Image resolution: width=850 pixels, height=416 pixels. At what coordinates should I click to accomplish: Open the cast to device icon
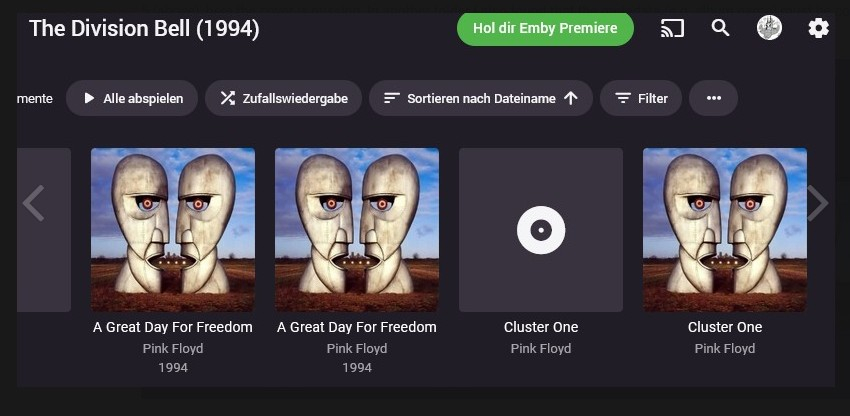(x=672, y=28)
